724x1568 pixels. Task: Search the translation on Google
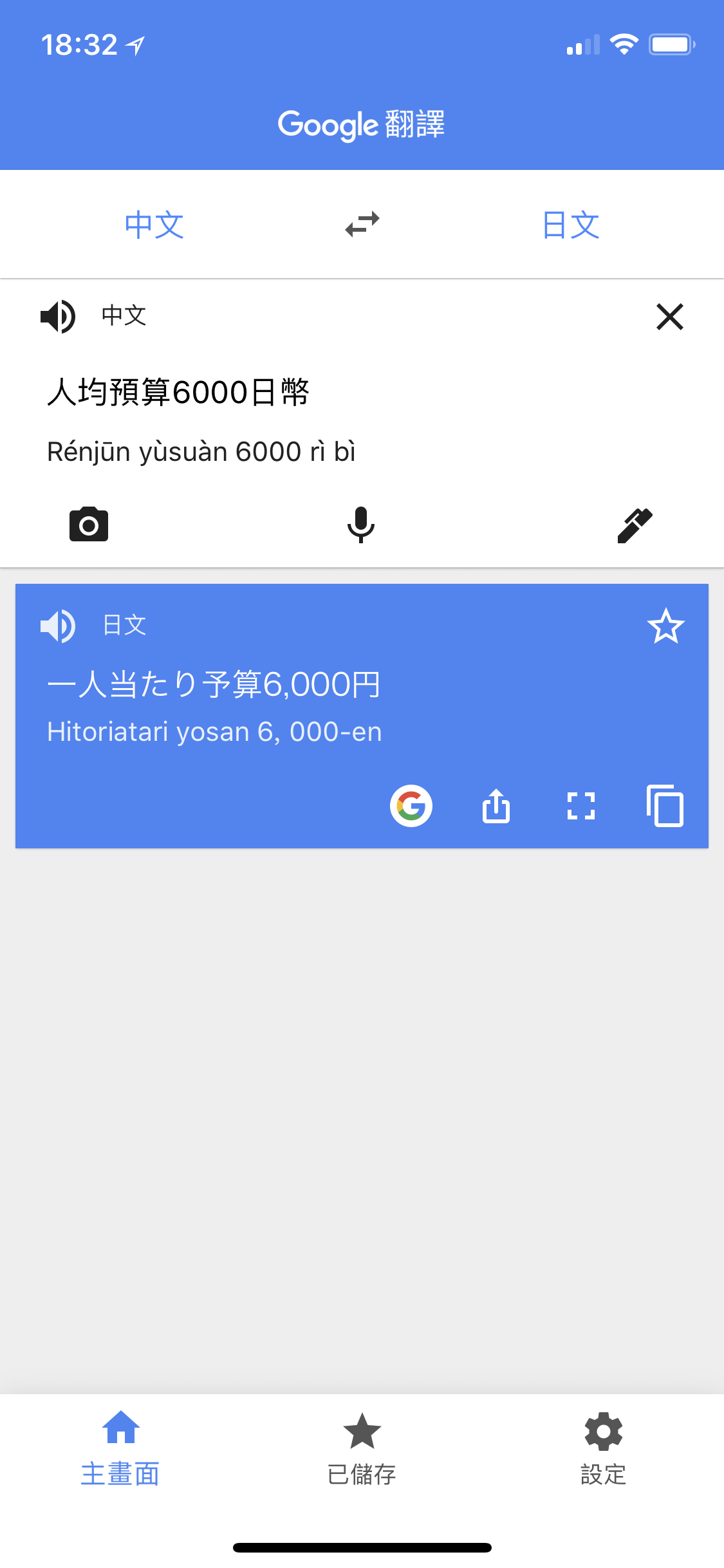(411, 805)
